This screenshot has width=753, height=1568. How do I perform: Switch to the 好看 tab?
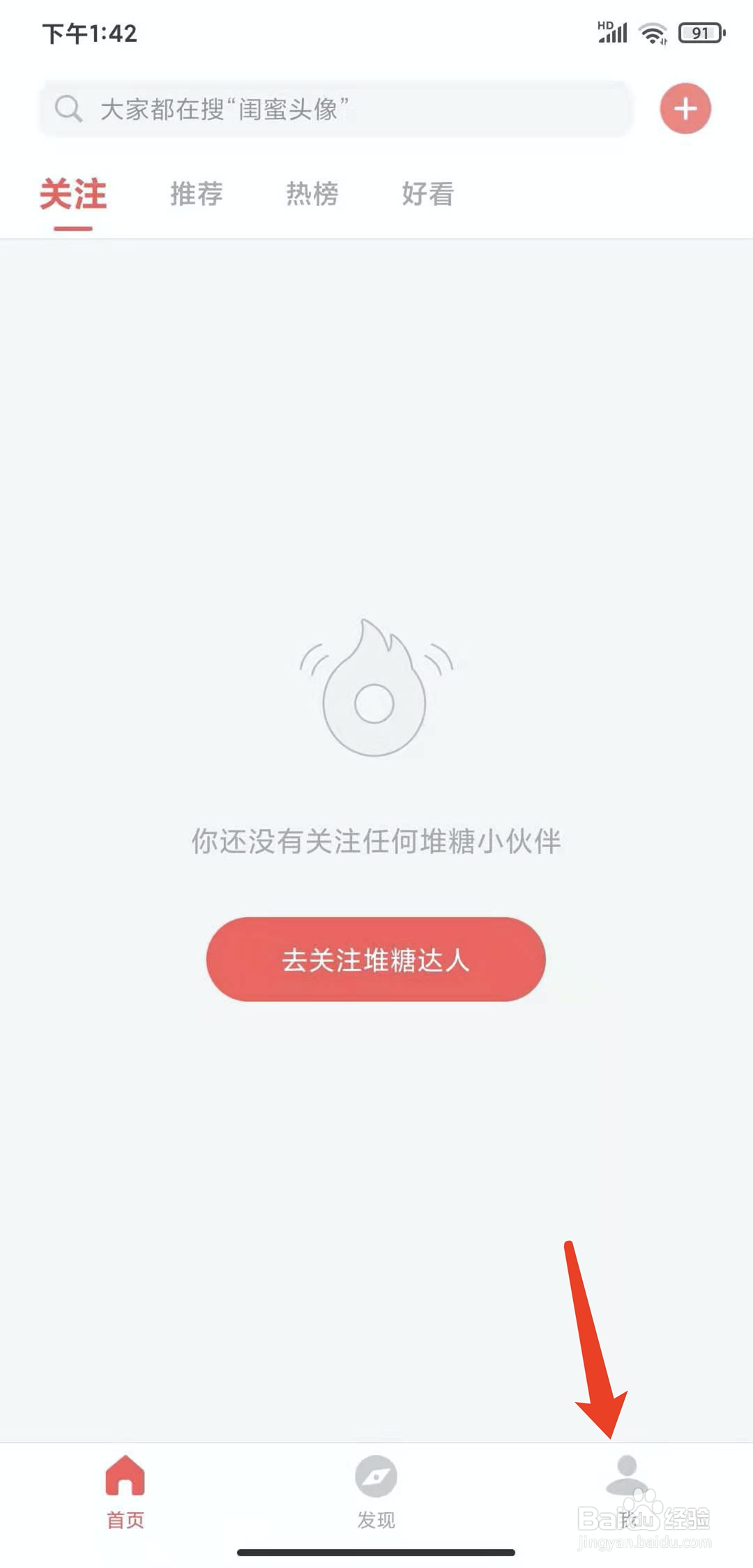point(427,195)
